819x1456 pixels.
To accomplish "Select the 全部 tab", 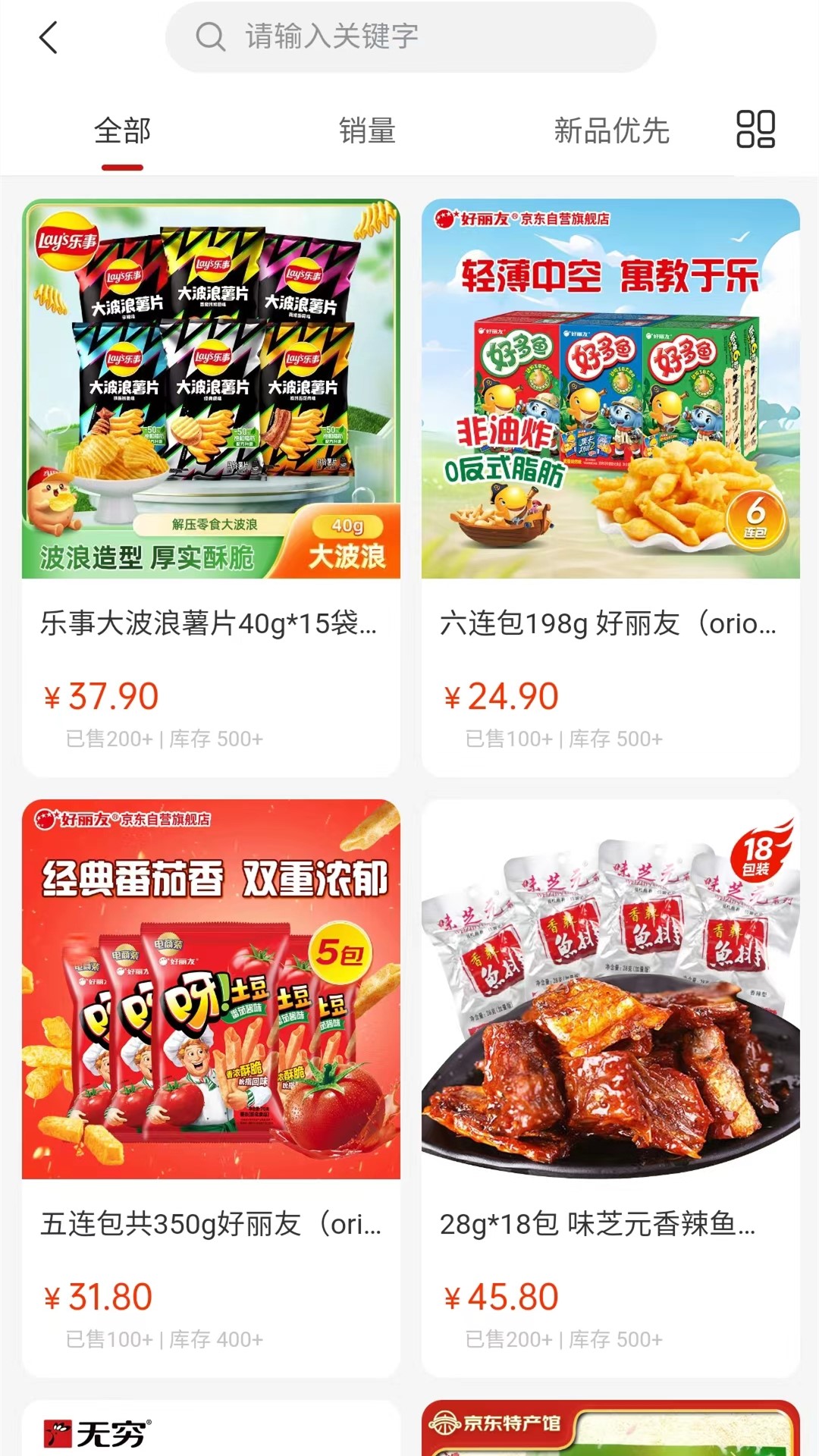I will pos(122,131).
